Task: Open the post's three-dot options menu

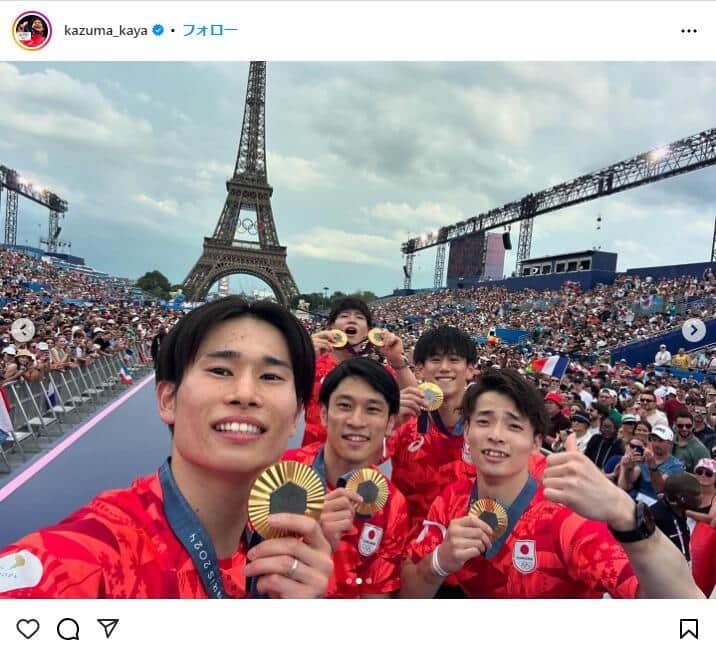Action: (x=688, y=31)
